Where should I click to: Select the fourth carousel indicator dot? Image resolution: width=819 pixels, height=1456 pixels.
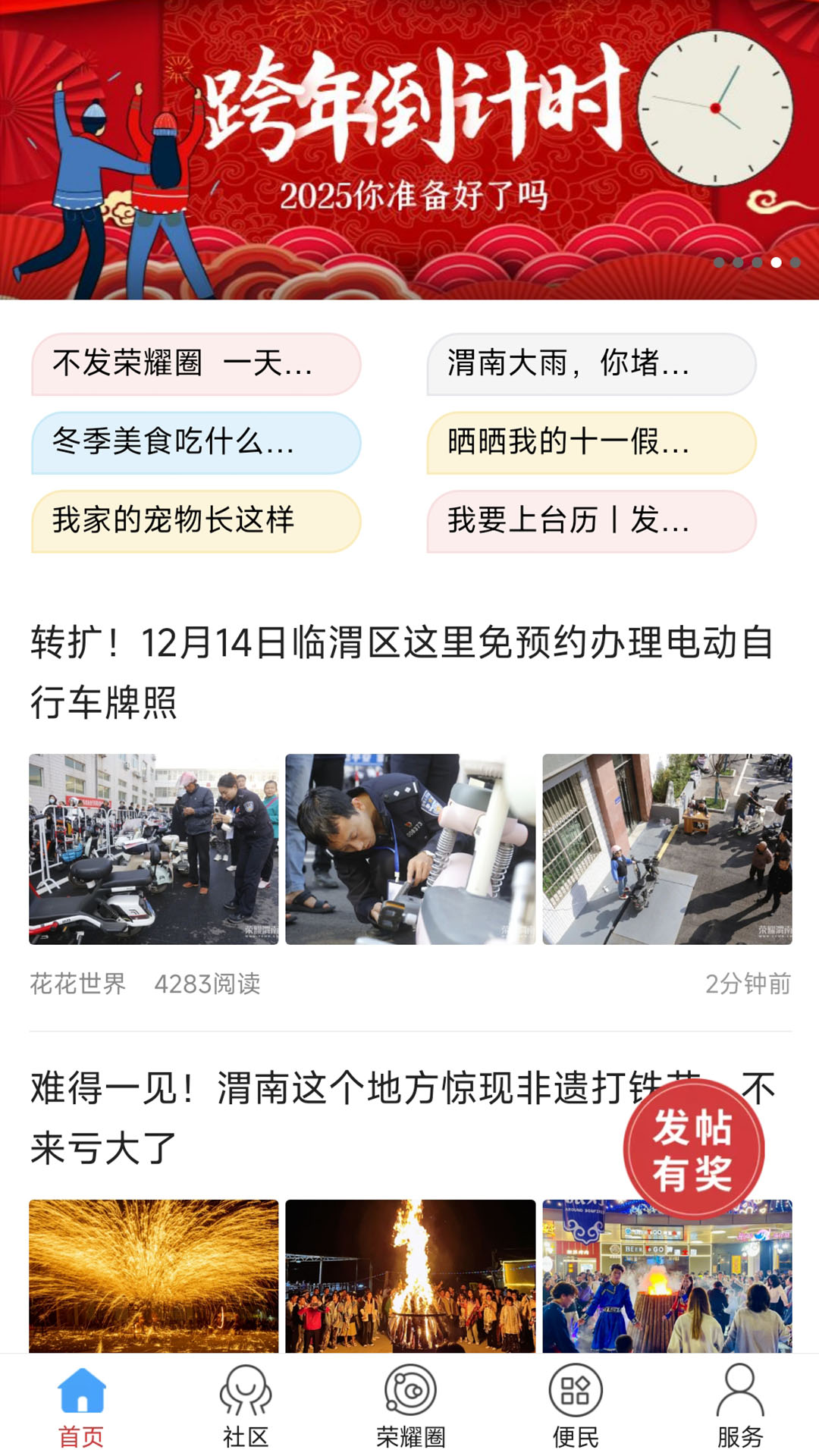[777, 262]
